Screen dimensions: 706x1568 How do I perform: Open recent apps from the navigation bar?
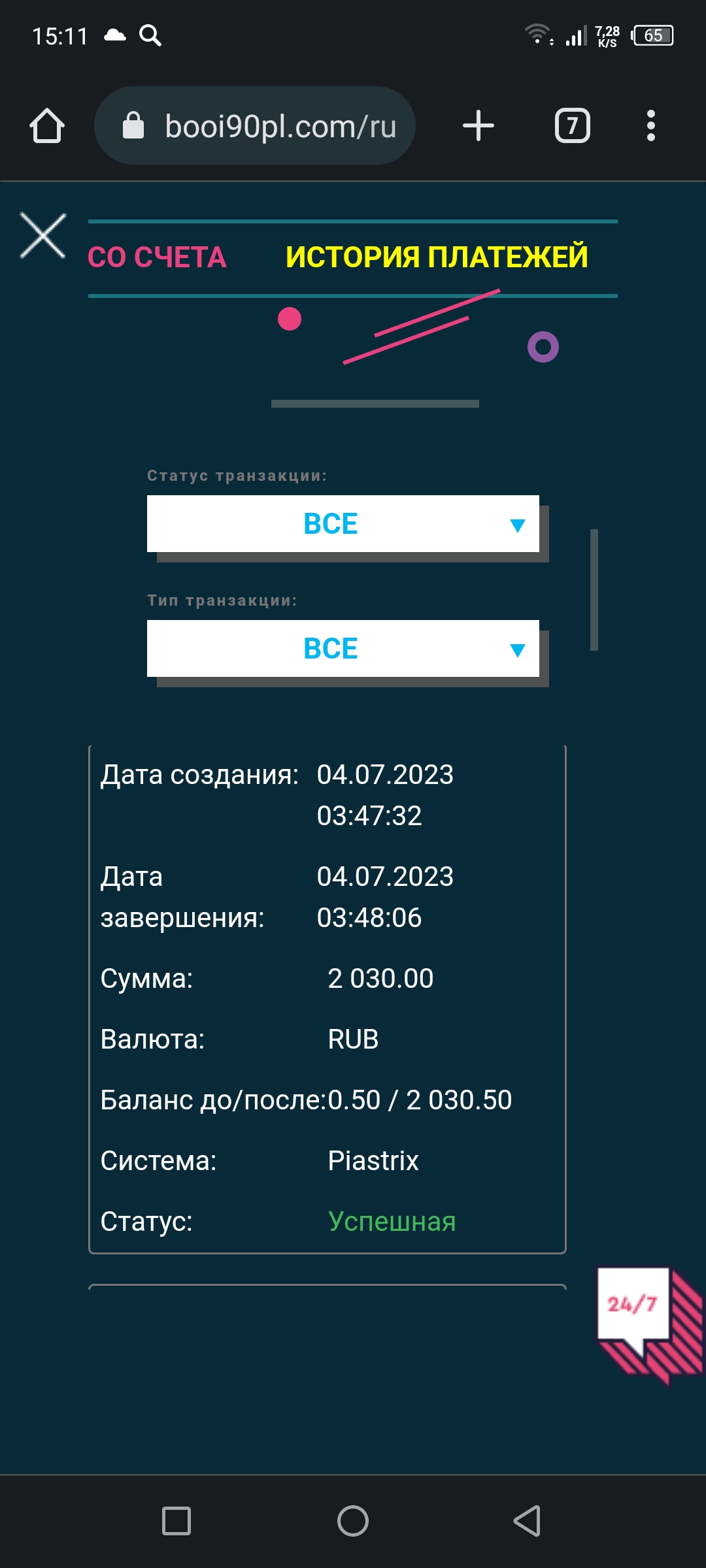coord(176,1521)
